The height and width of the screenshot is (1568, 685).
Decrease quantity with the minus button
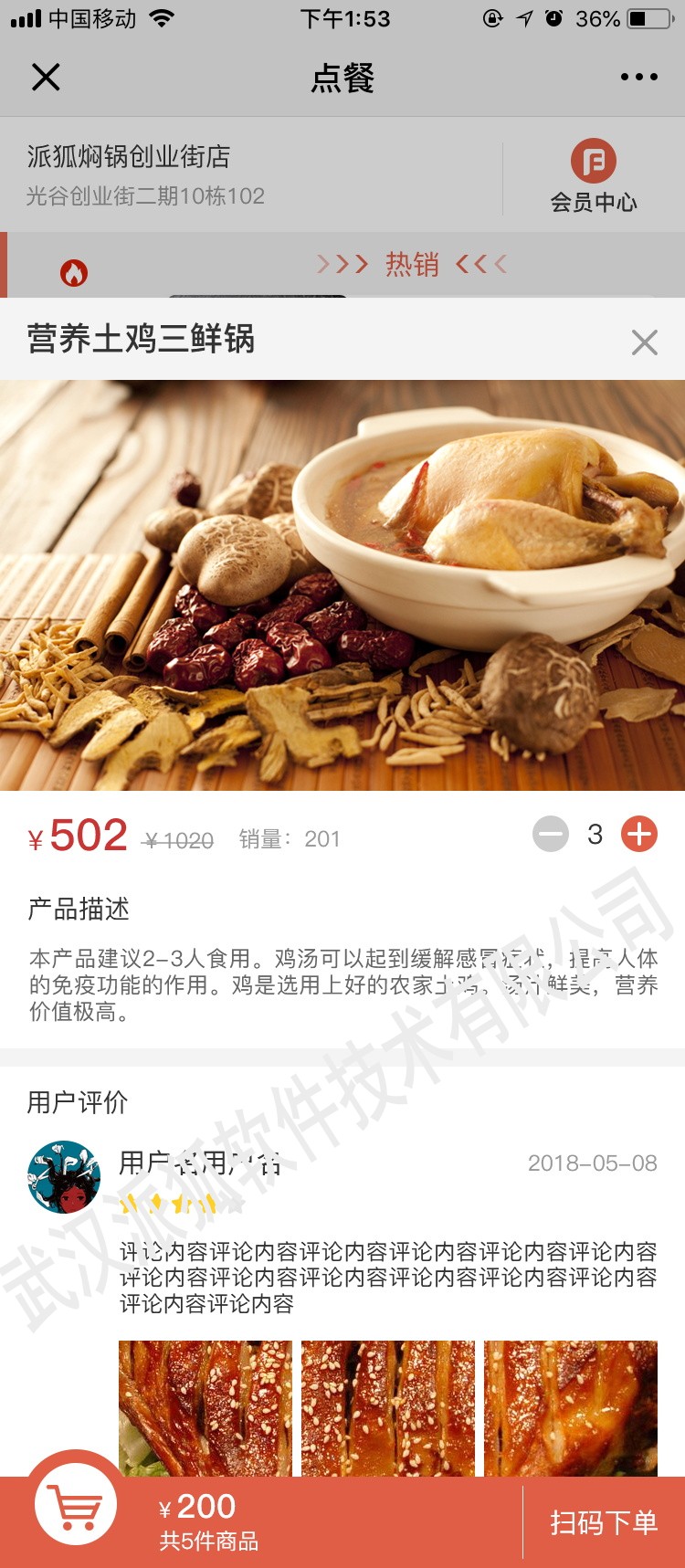click(551, 834)
